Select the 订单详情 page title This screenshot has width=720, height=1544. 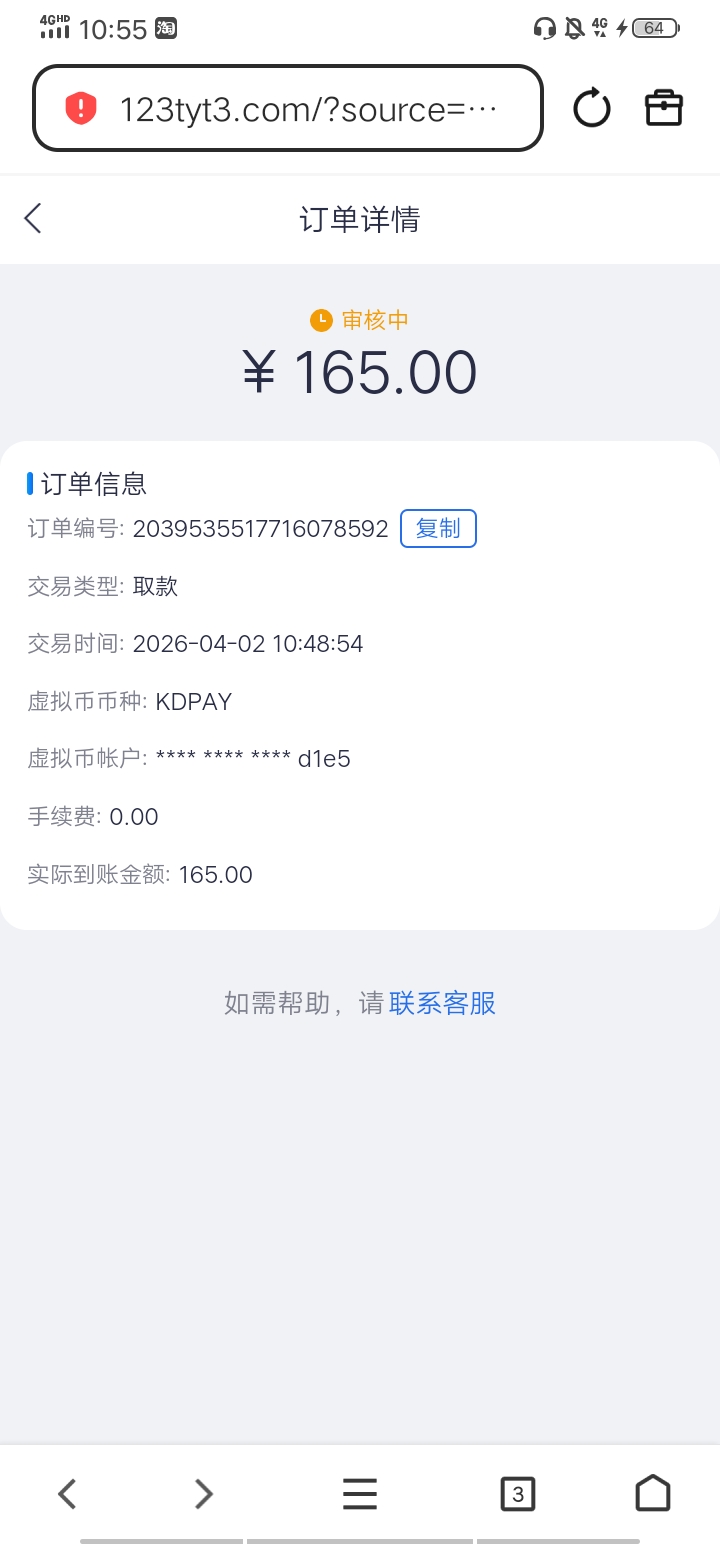360,218
